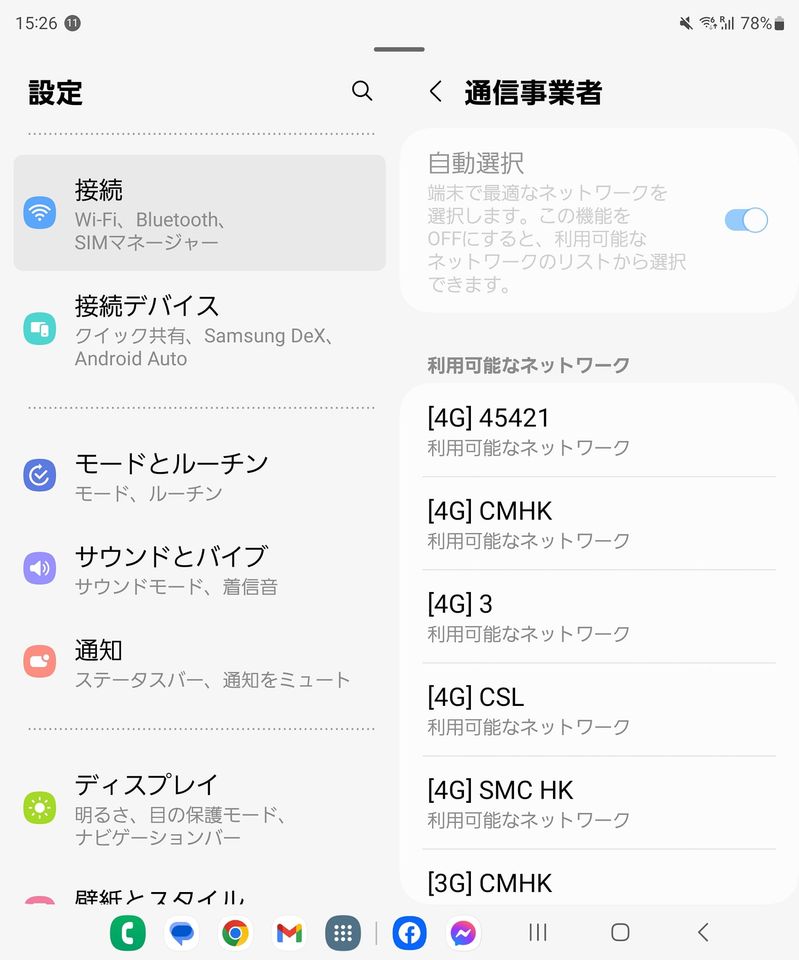Select the [3G] CMHK network
The width and height of the screenshot is (799, 960).
(598, 883)
